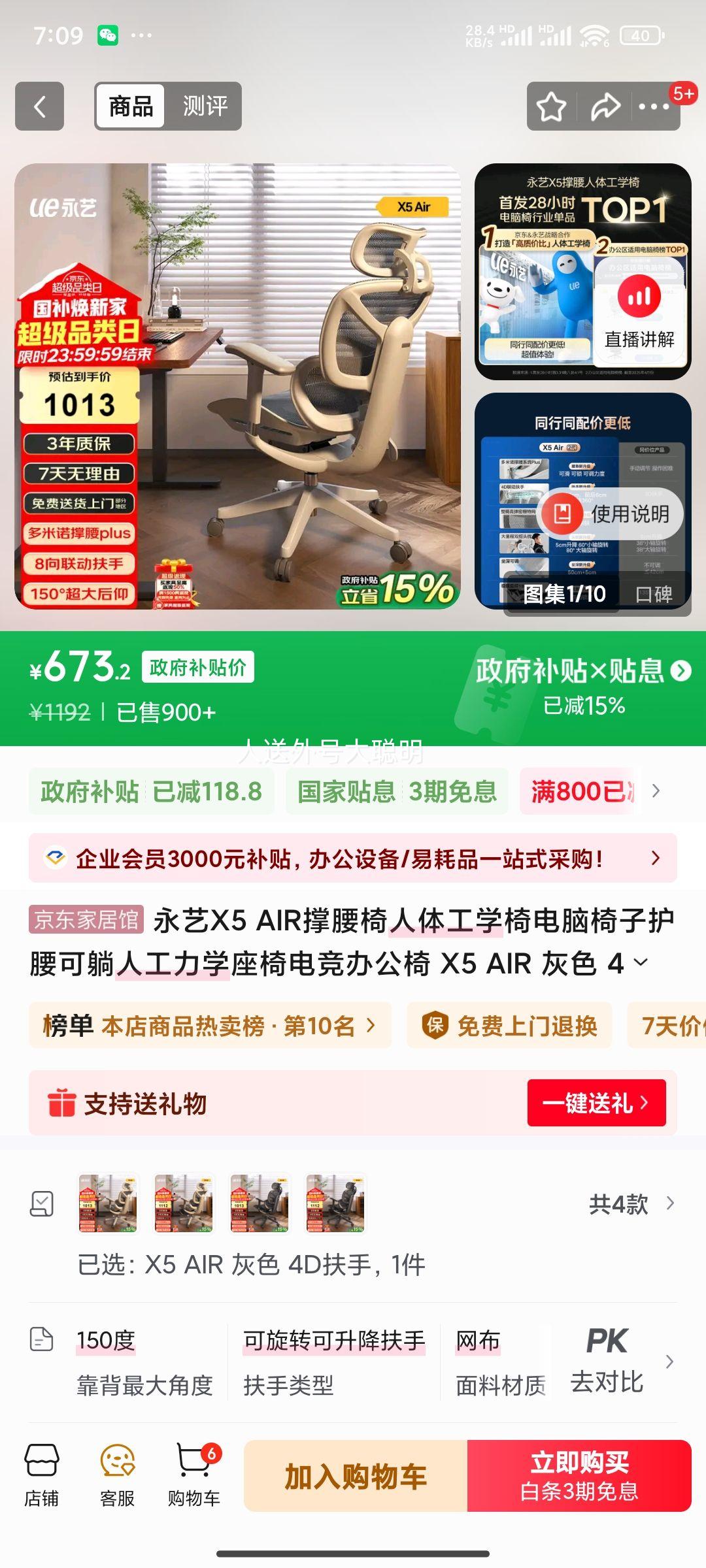Tap the back arrow at top left
This screenshot has height=1568, width=706.
pos(41,106)
